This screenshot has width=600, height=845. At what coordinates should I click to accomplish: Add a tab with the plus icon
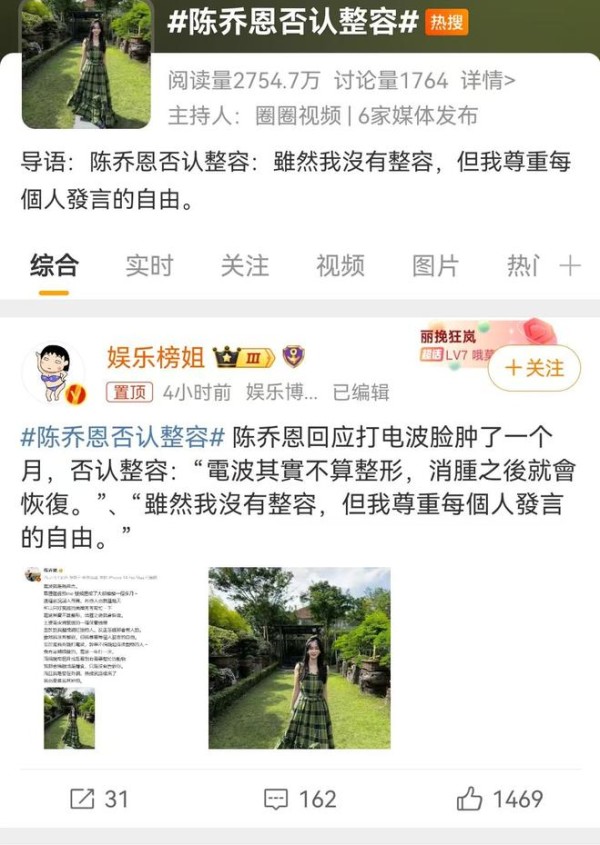pyautogui.click(x=570, y=265)
